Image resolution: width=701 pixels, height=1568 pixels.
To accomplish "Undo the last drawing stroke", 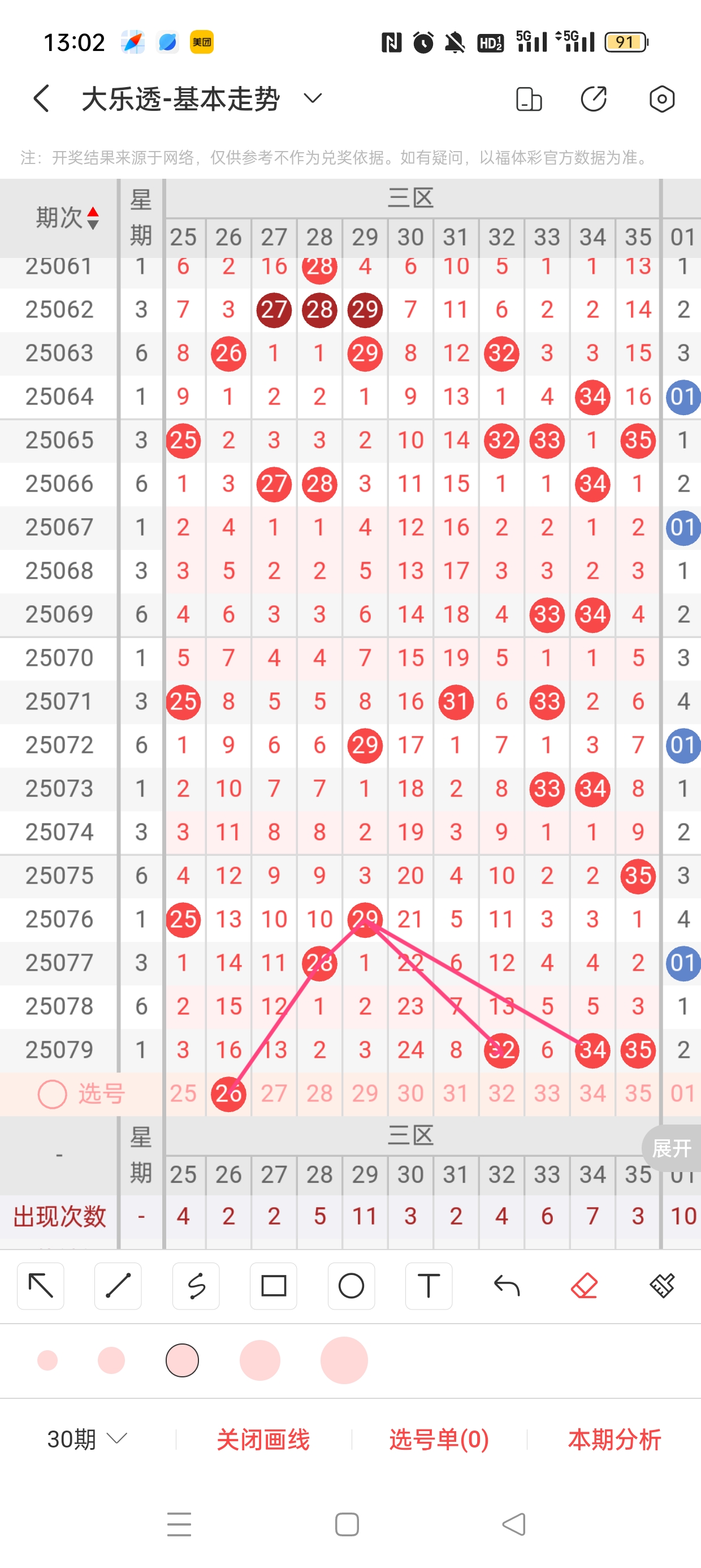I will (x=507, y=1286).
